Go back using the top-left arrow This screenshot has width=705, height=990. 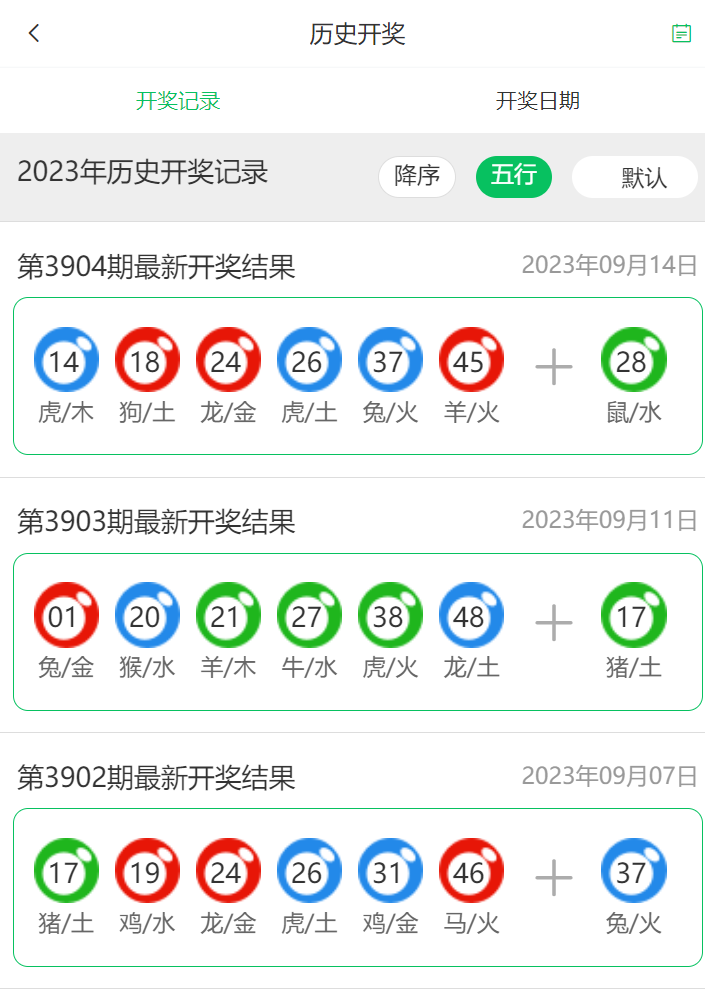[34, 33]
